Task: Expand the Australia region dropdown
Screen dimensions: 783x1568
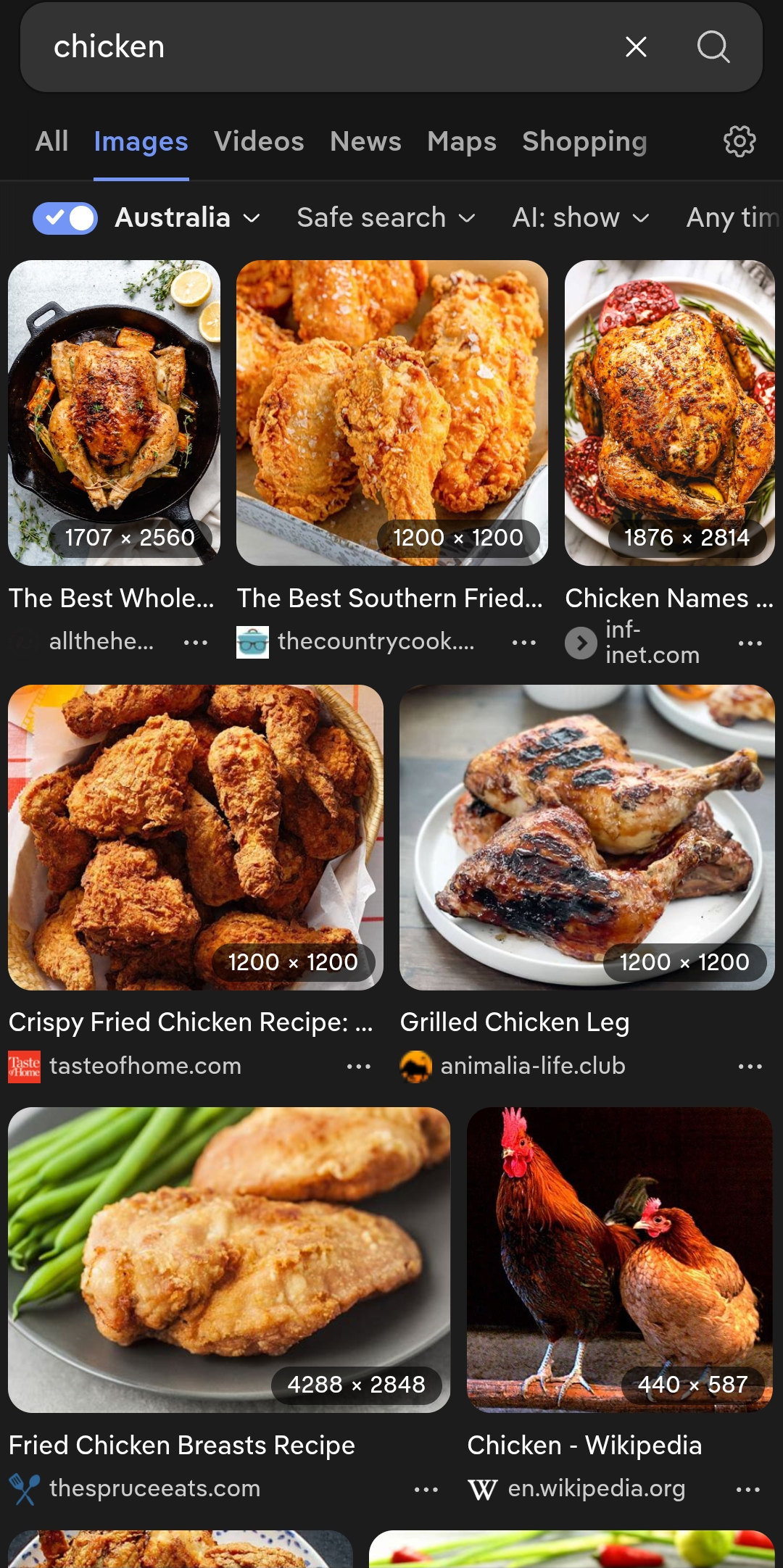Action: [x=188, y=218]
